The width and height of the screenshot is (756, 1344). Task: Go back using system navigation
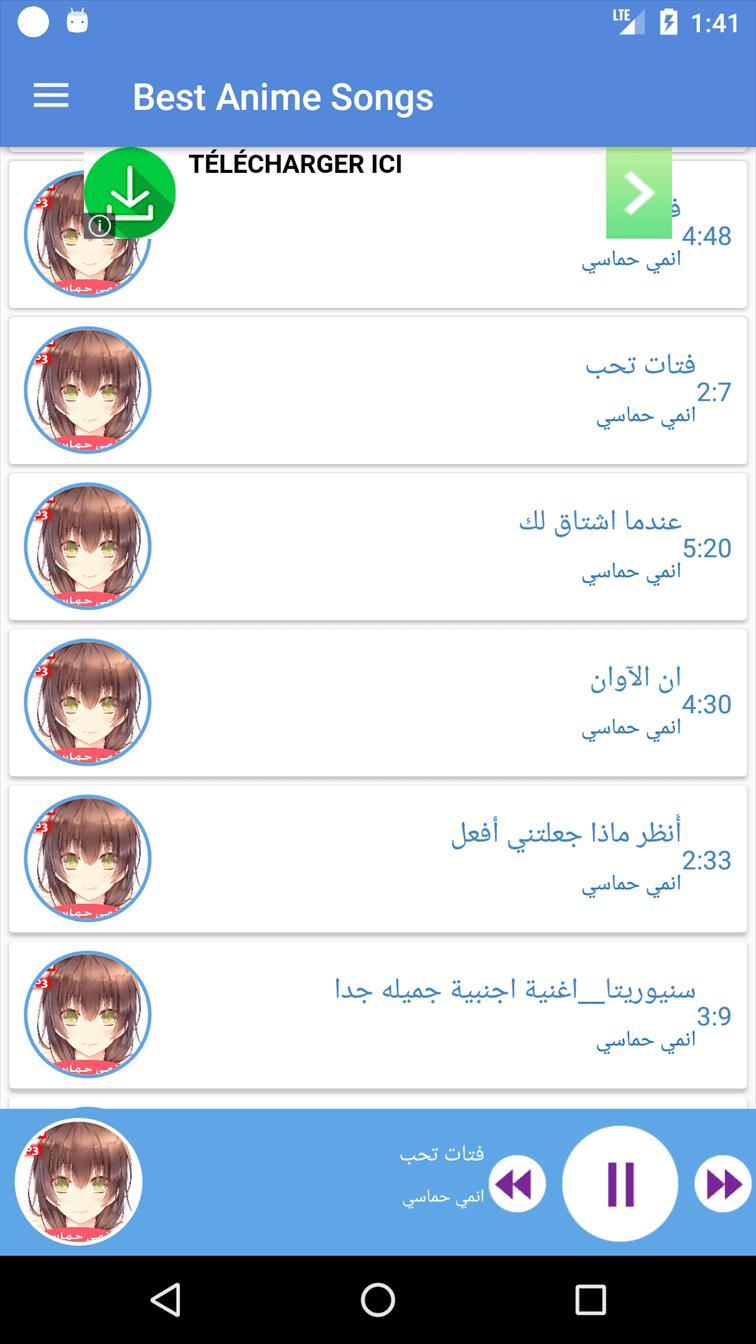[x=165, y=1299]
